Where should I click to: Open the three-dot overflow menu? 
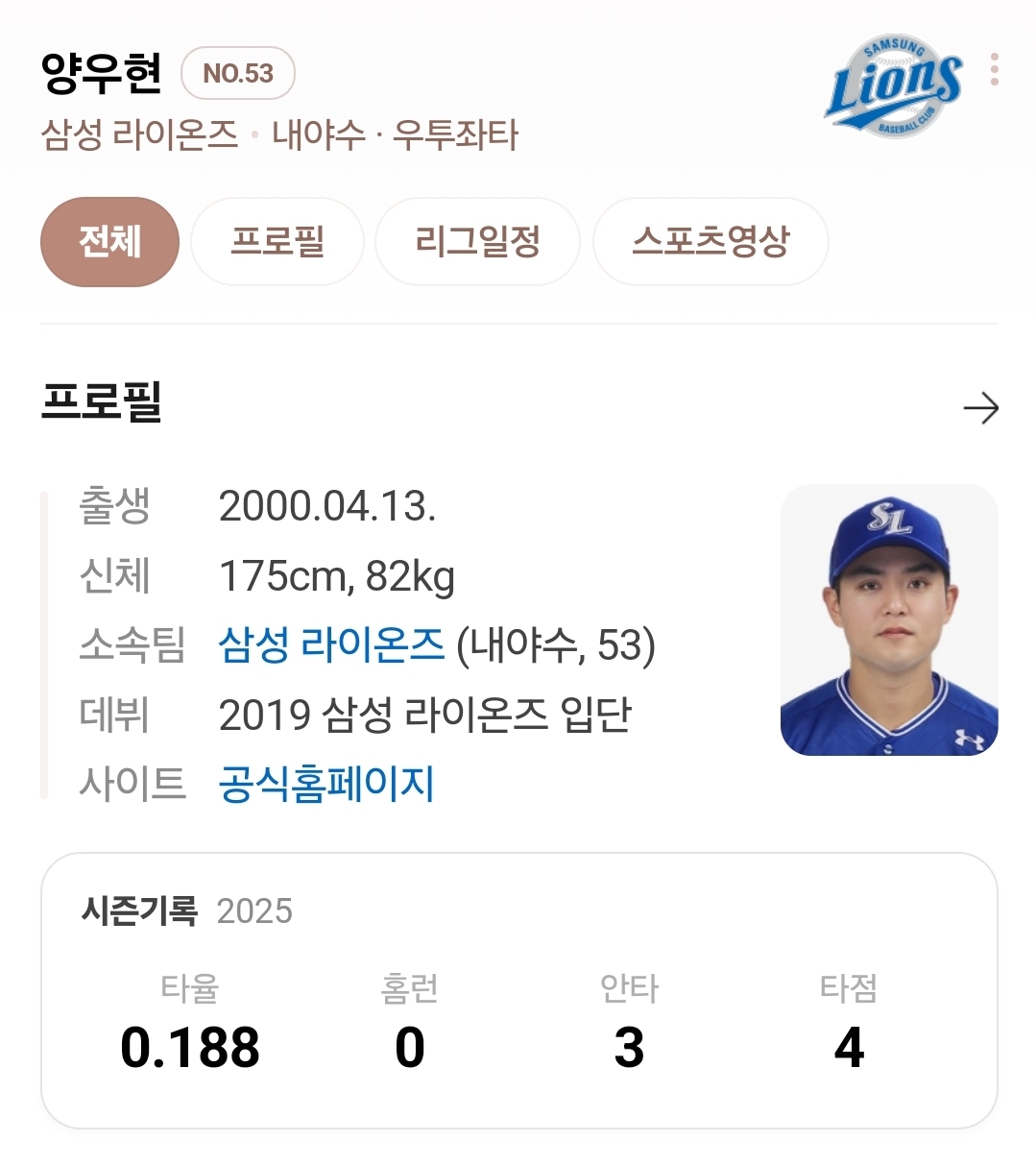[995, 69]
